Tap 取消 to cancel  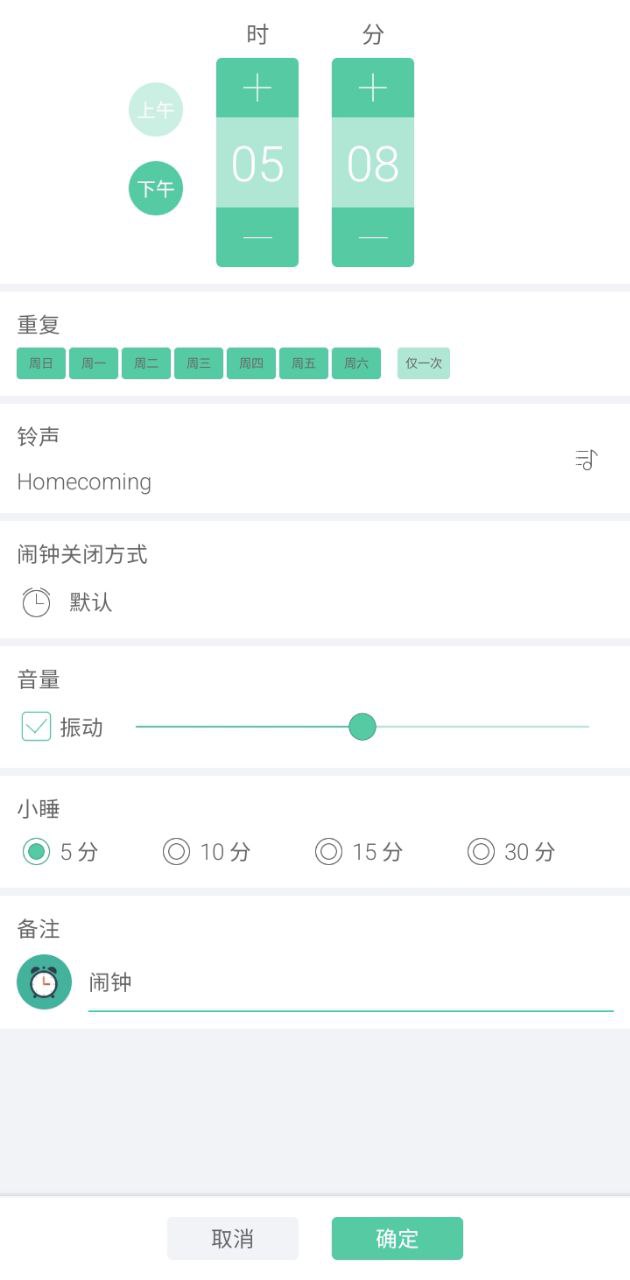click(x=232, y=1238)
